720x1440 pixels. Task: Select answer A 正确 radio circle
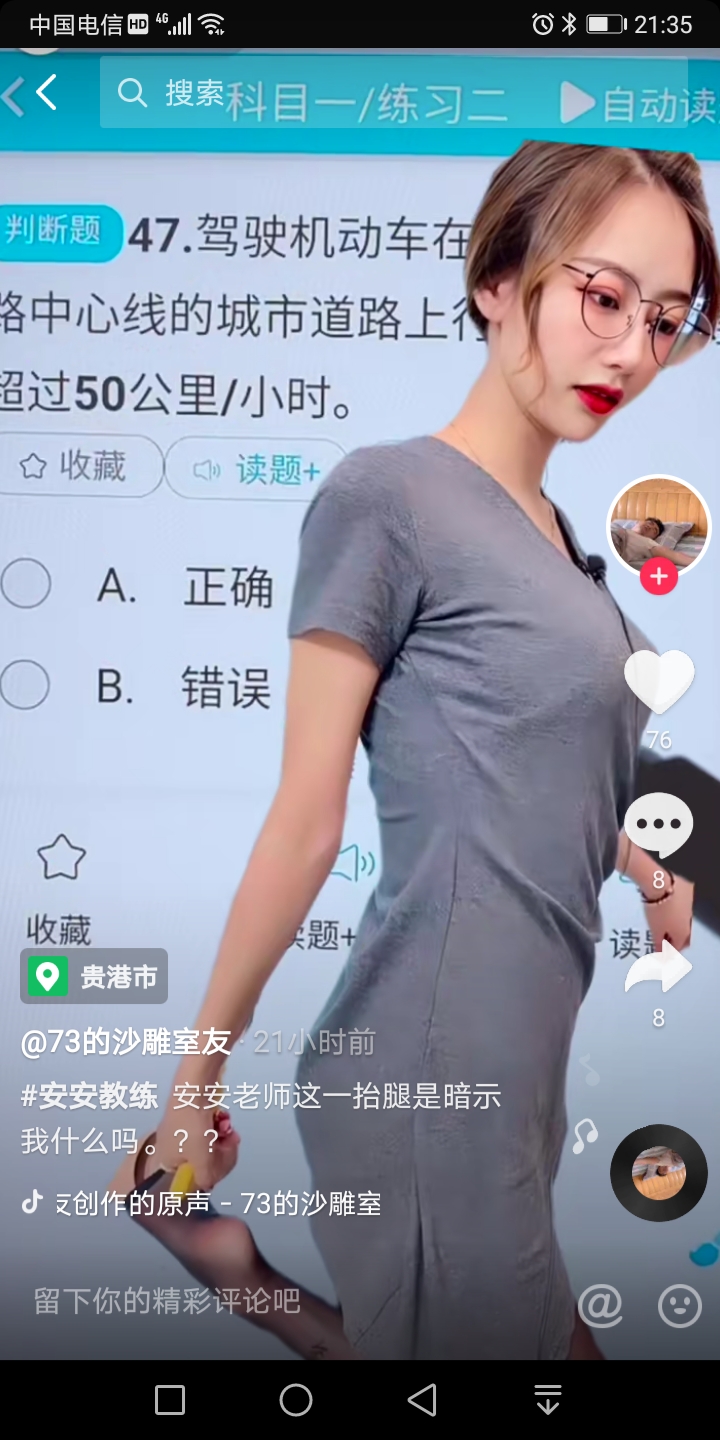tap(27, 583)
